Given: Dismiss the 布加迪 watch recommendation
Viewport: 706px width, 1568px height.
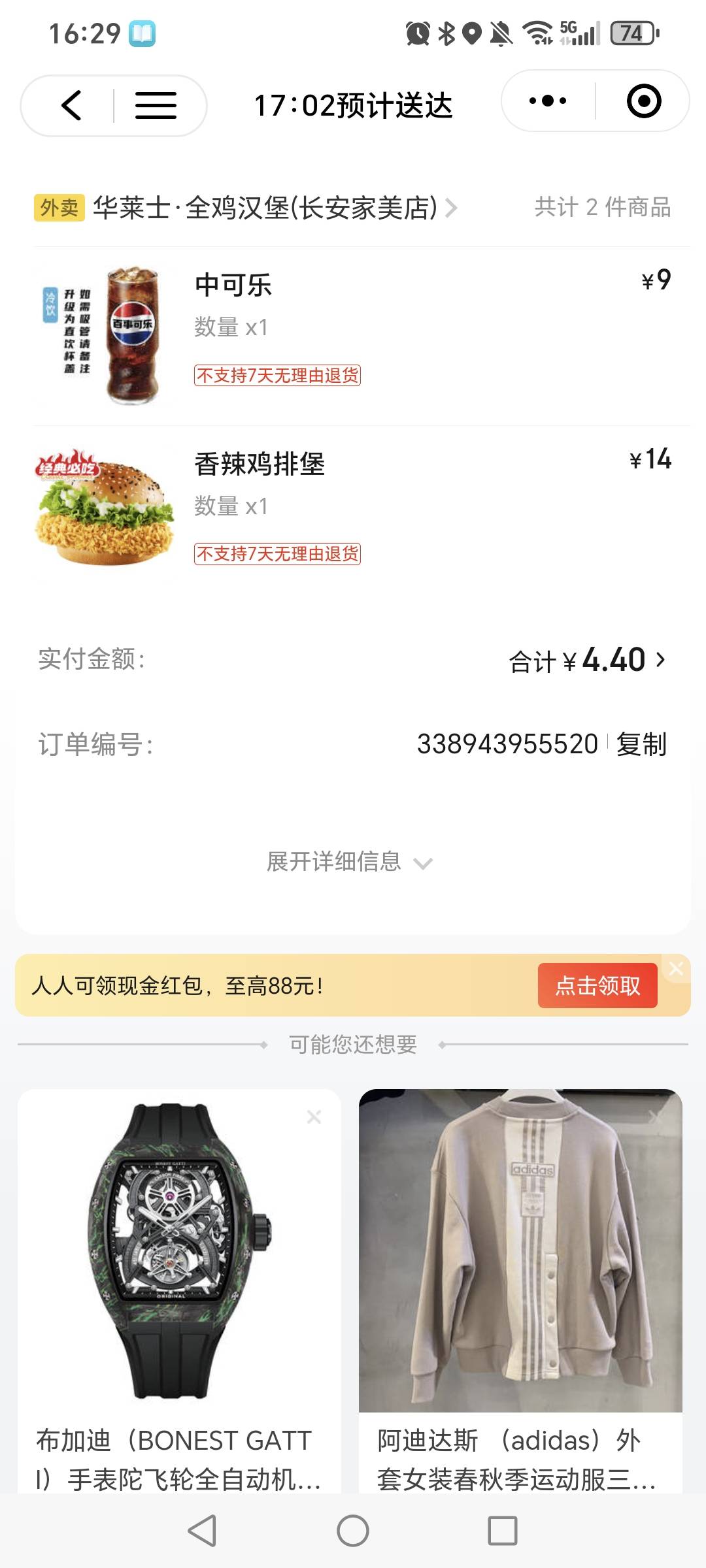Looking at the screenshot, I should point(314,1117).
